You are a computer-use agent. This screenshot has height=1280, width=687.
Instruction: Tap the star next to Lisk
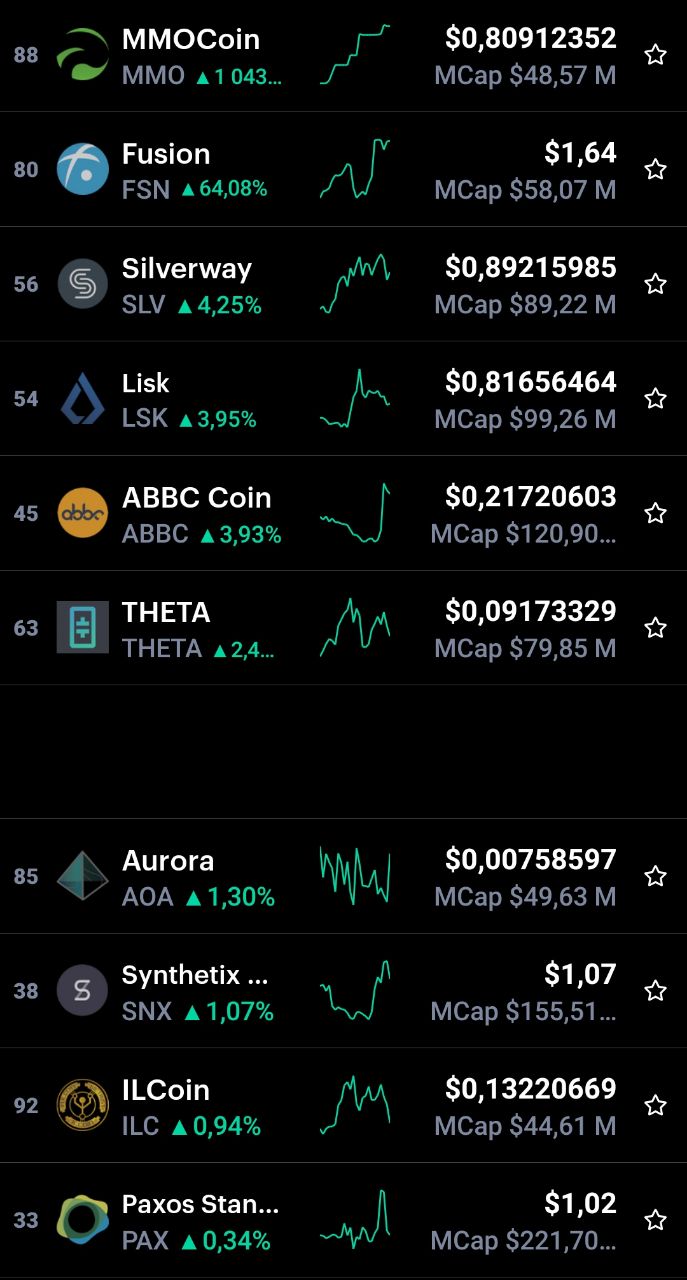click(x=655, y=399)
